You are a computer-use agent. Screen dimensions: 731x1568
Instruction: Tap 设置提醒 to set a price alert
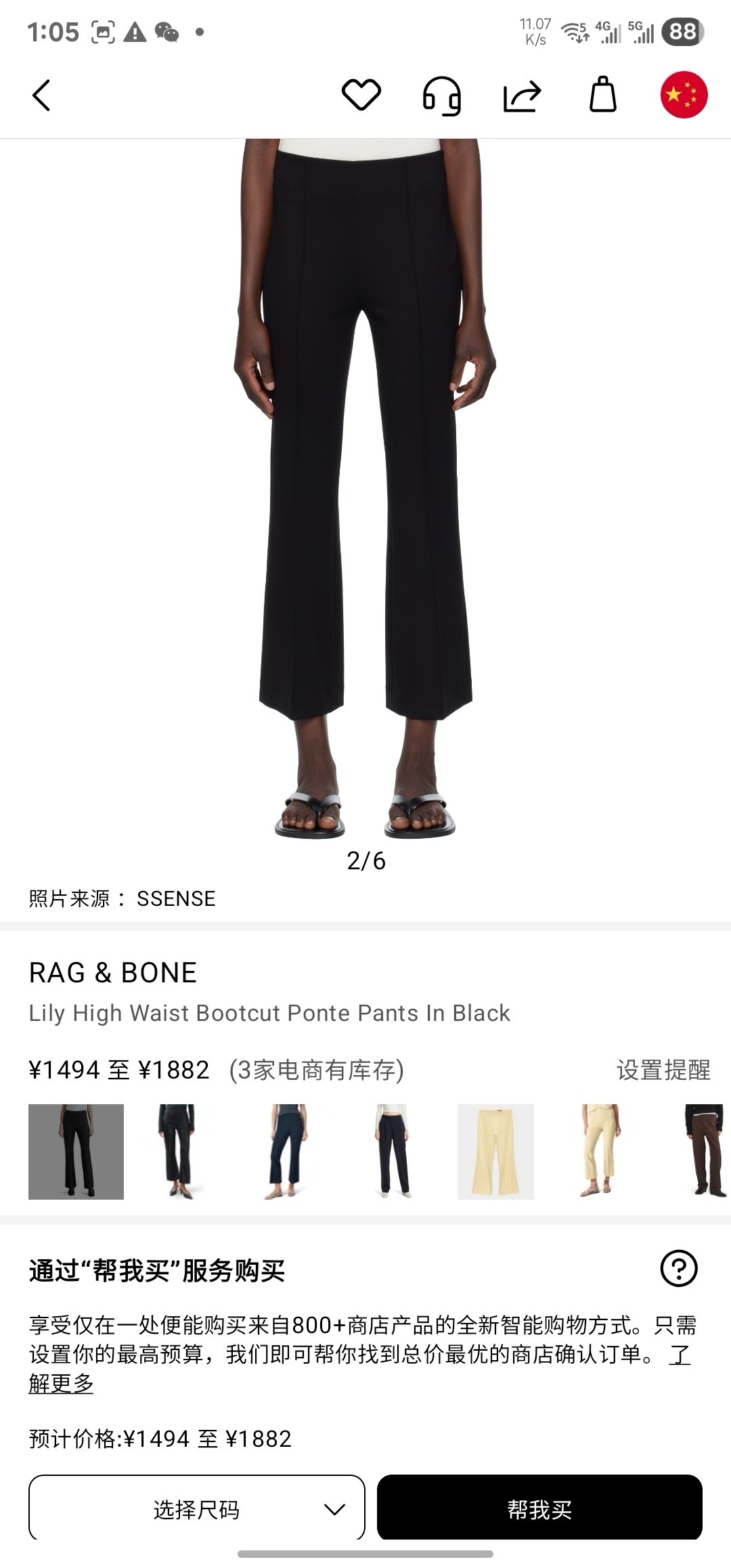tap(663, 1070)
